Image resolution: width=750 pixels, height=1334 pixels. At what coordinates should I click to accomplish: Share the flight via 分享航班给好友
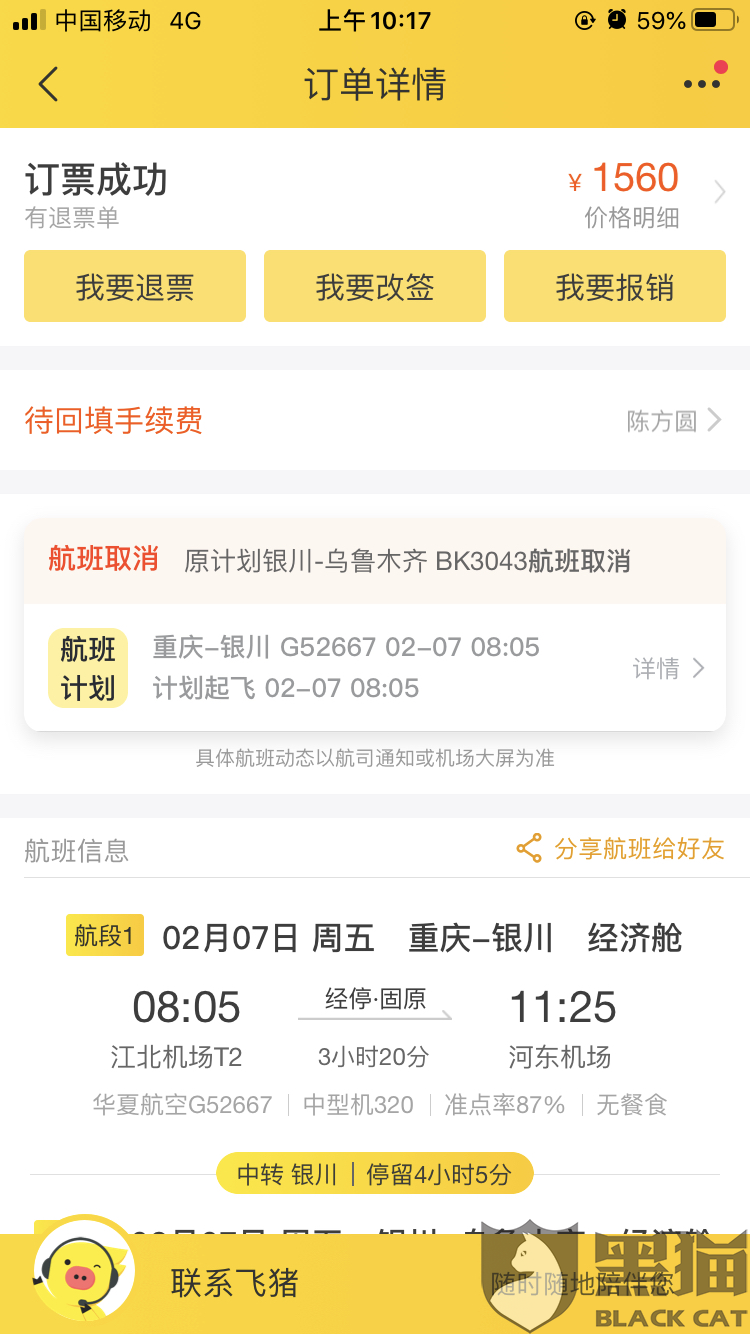pyautogui.click(x=620, y=849)
